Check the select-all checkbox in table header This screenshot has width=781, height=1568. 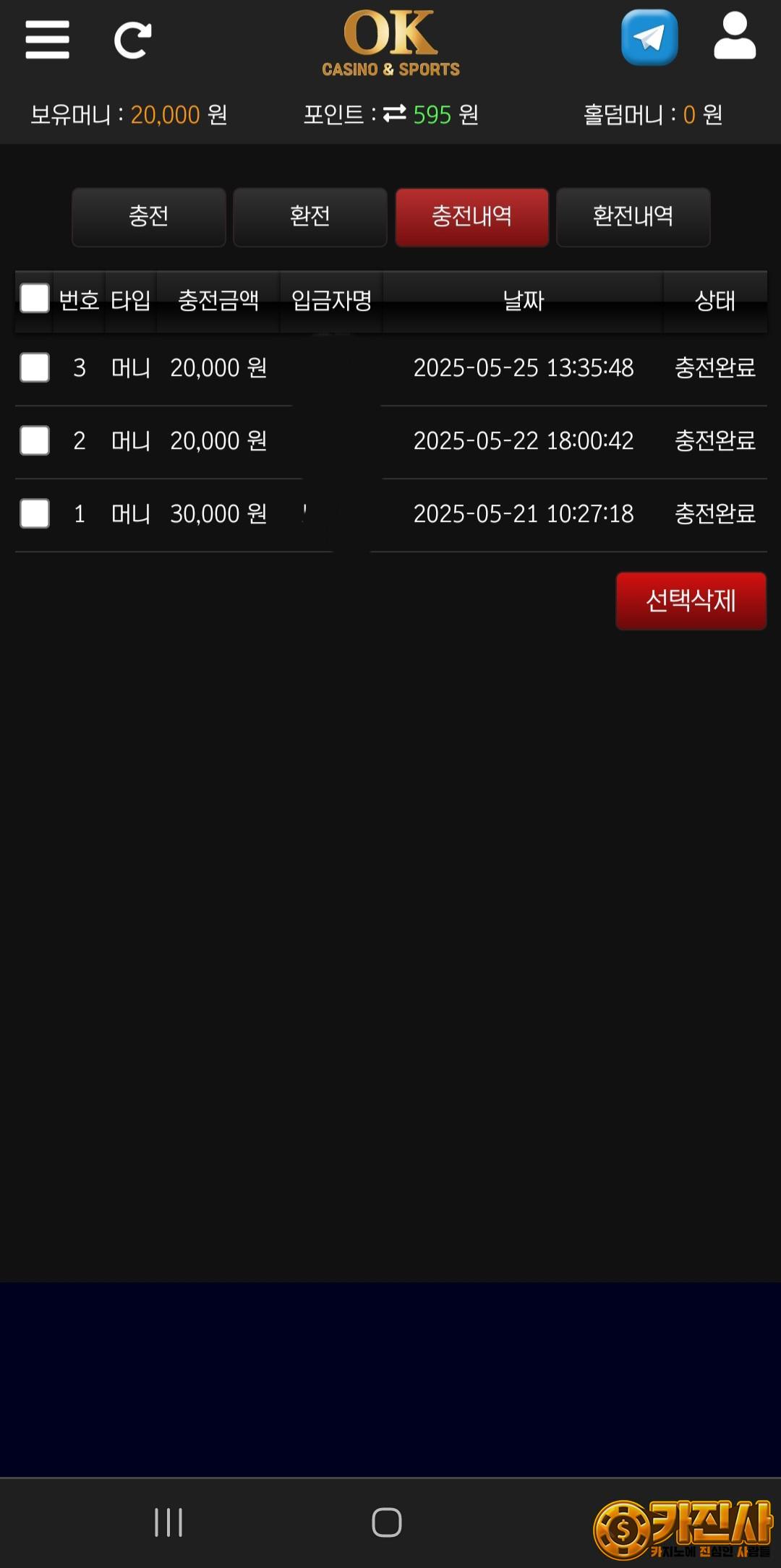[35, 299]
